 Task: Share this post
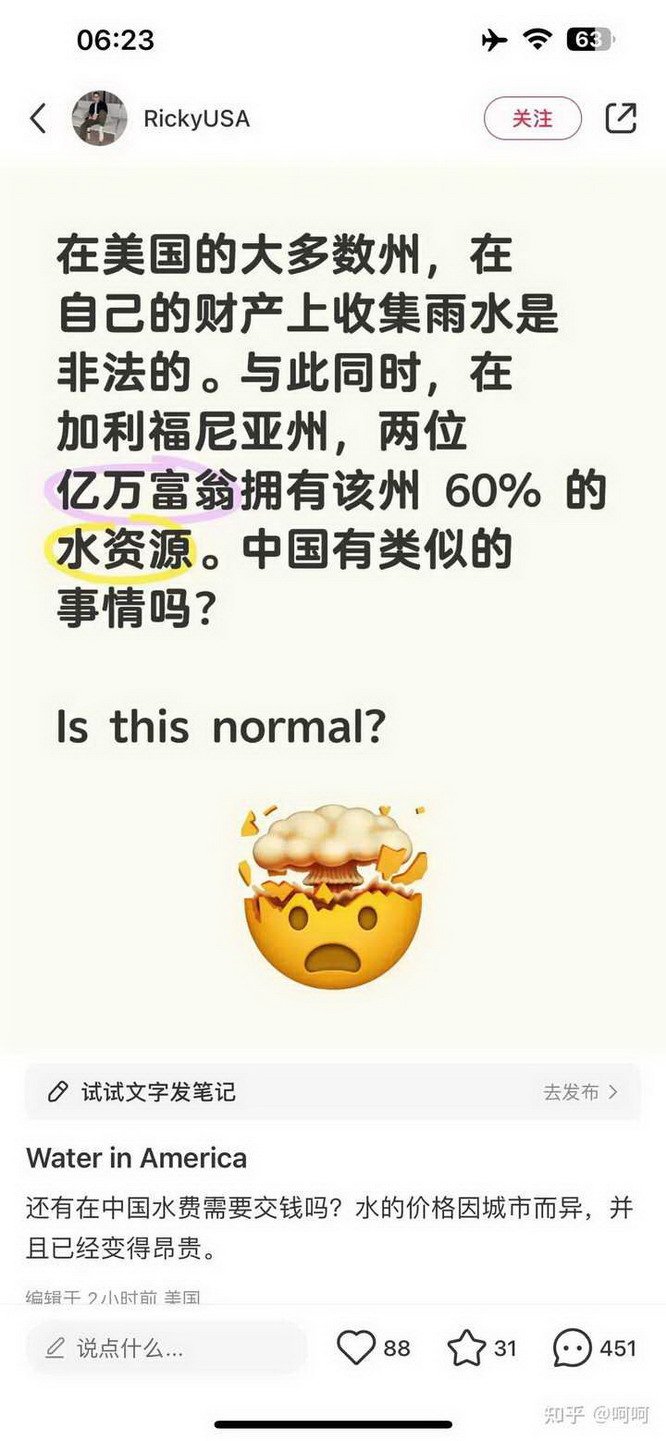click(620, 119)
